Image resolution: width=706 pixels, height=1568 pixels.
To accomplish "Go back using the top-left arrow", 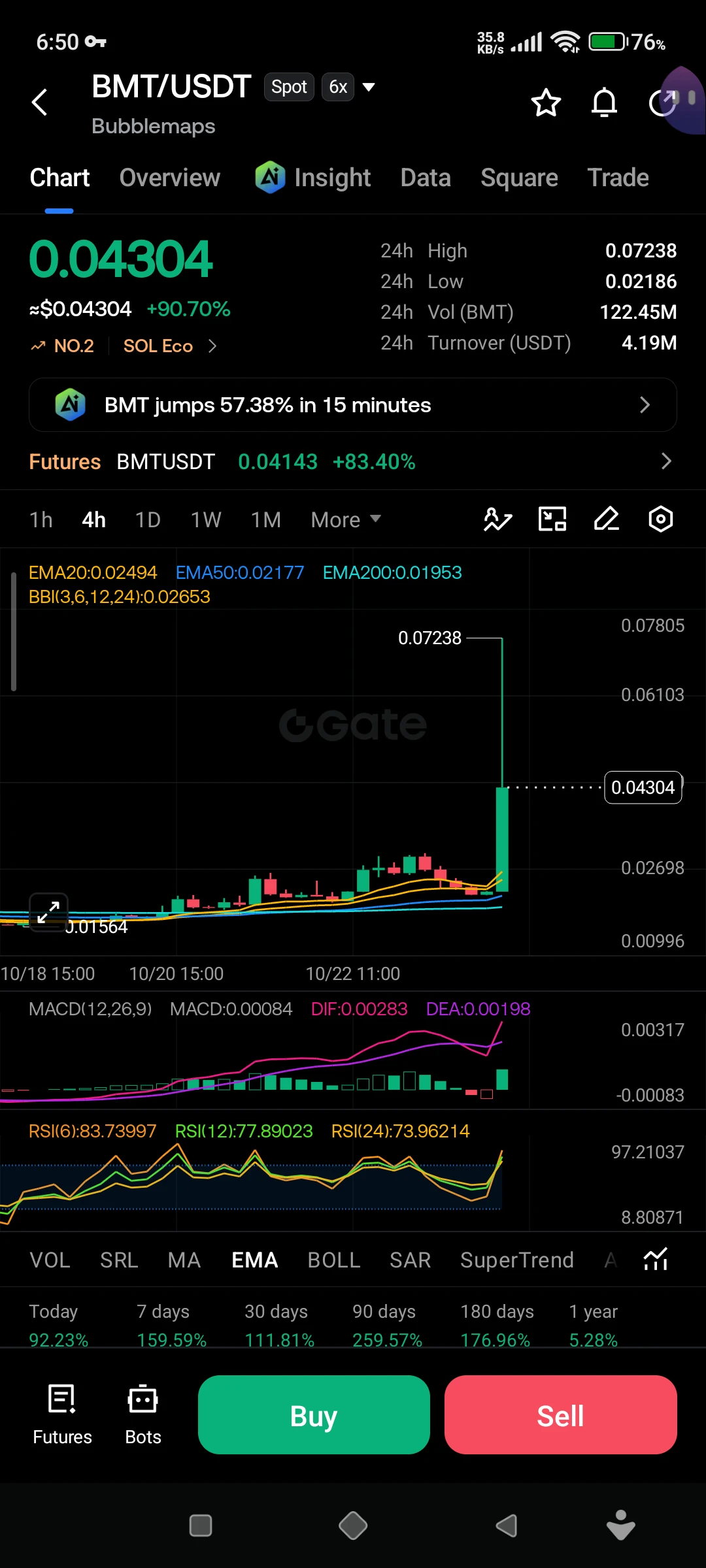I will (x=40, y=102).
